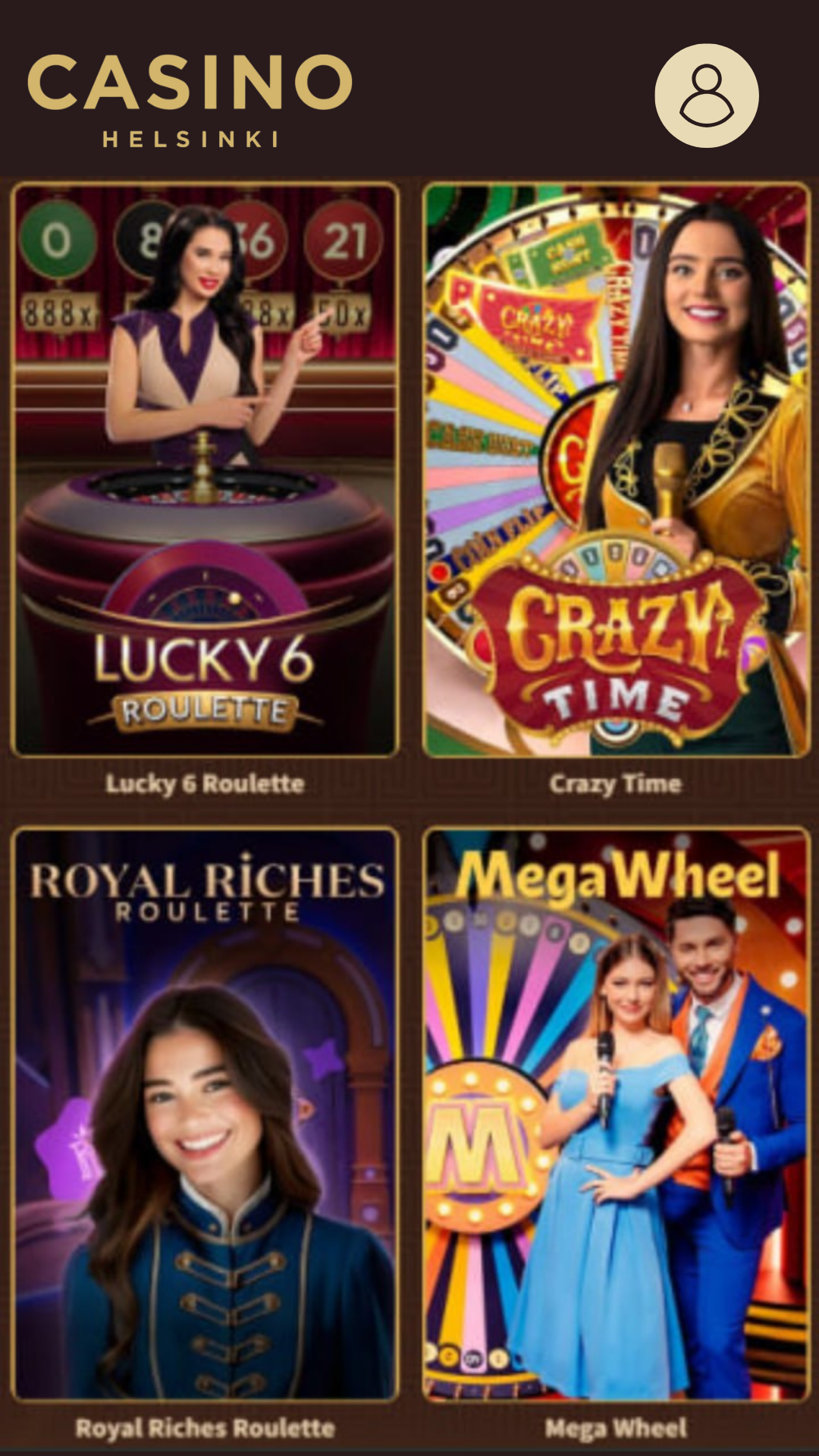This screenshot has width=819, height=1456.
Task: Select the Royal Riches Roulette game
Action: click(205, 1113)
